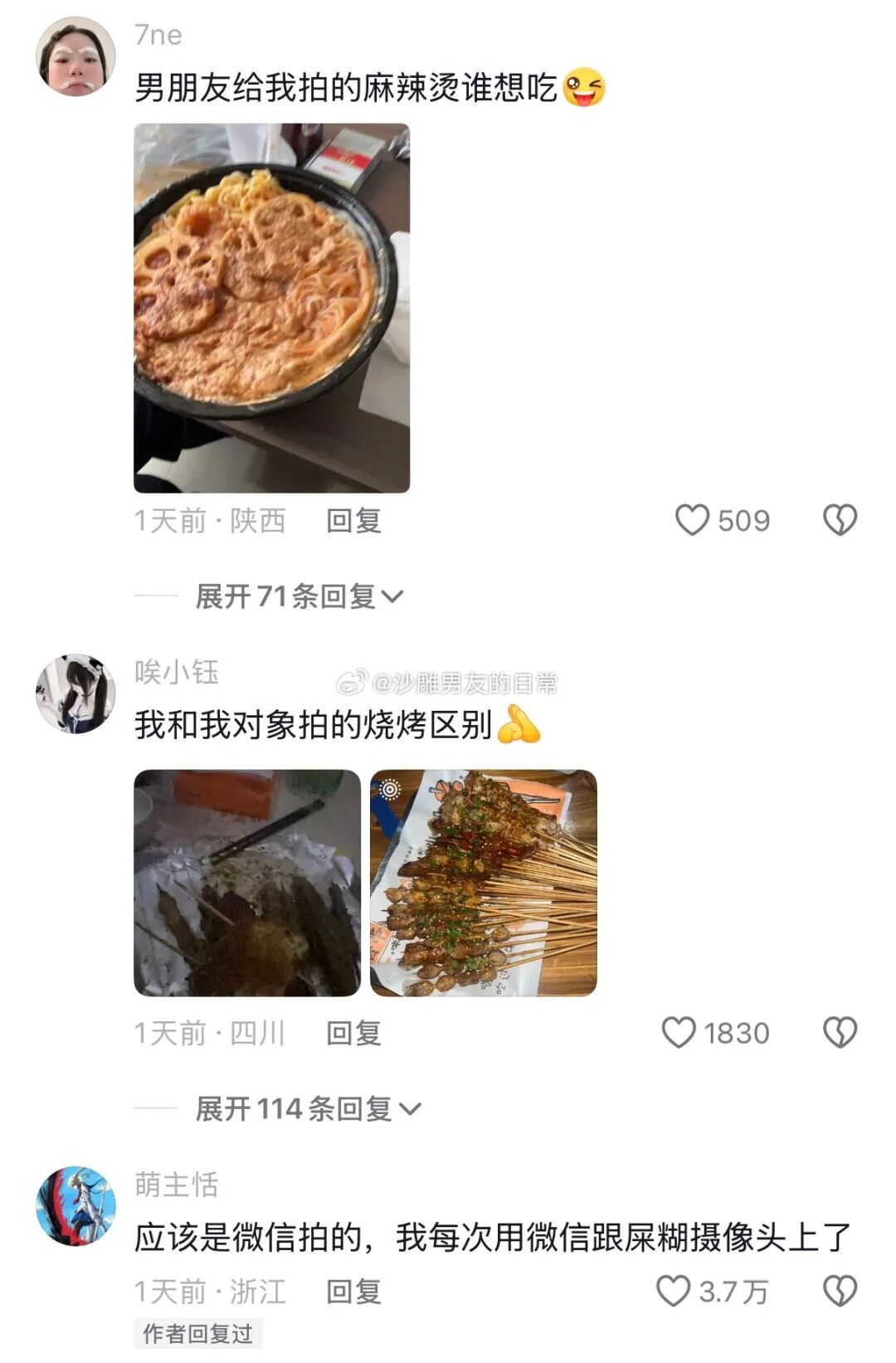Expand 71 replies under 7ne
896x1363 pixels.
[x=299, y=596]
